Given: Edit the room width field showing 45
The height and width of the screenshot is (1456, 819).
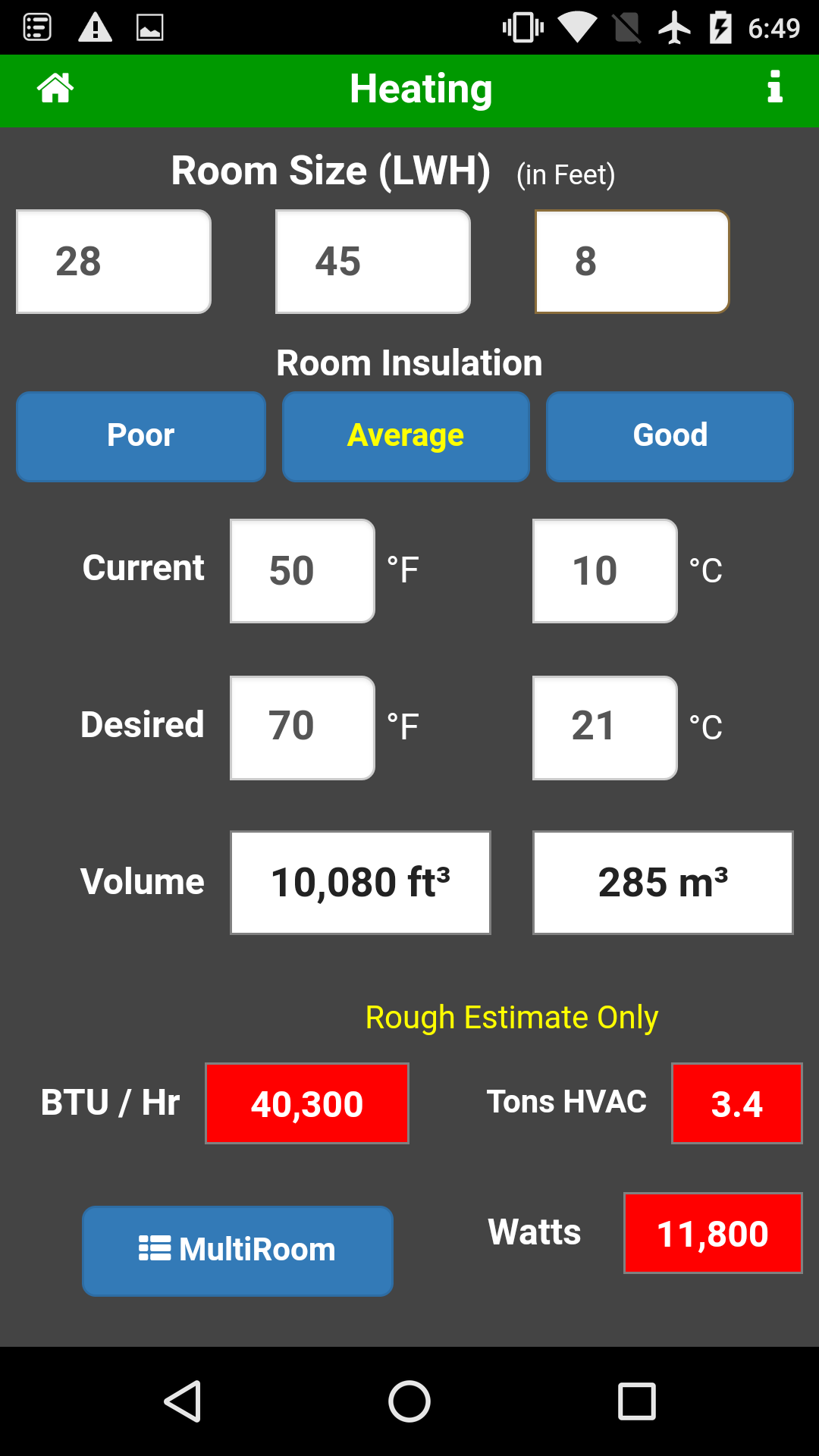Looking at the screenshot, I should (x=373, y=262).
